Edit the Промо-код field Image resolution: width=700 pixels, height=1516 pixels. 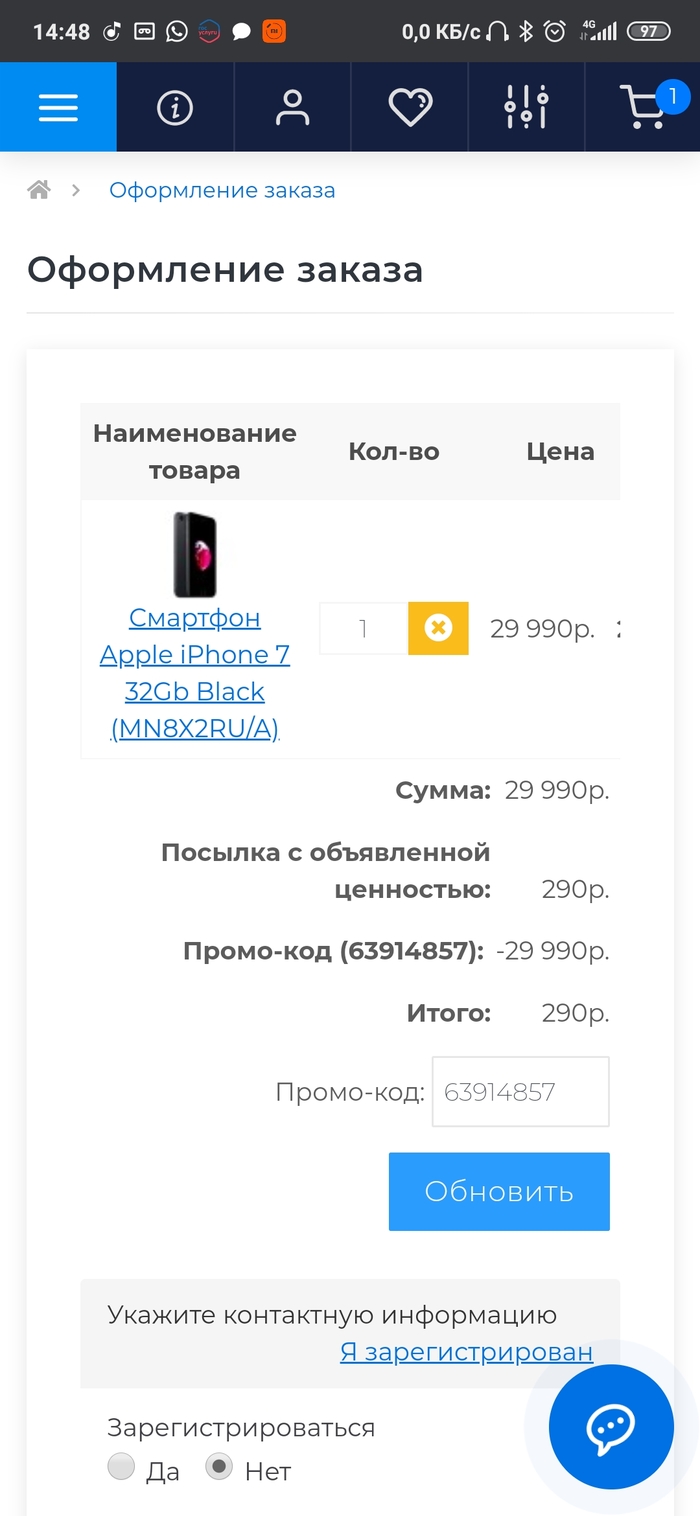520,1091
